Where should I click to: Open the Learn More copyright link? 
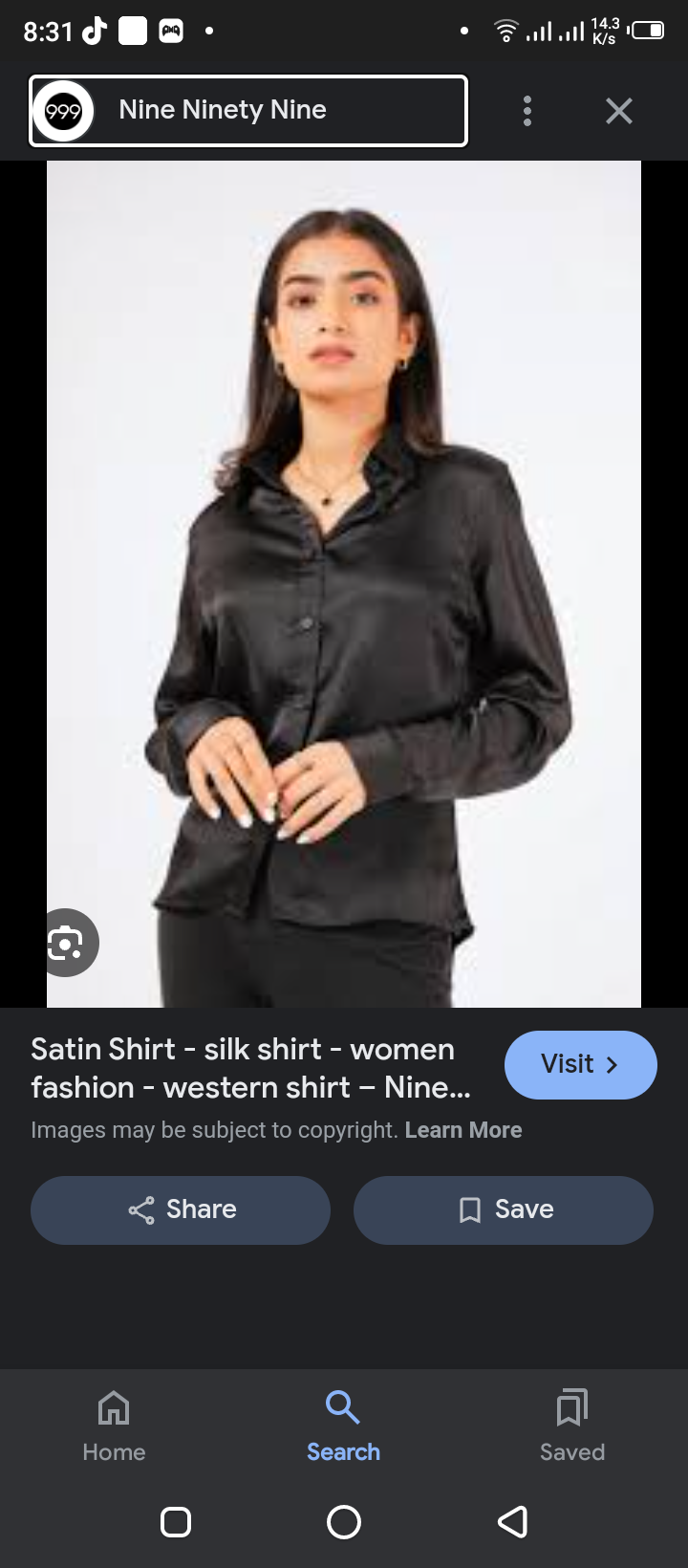point(463,1130)
